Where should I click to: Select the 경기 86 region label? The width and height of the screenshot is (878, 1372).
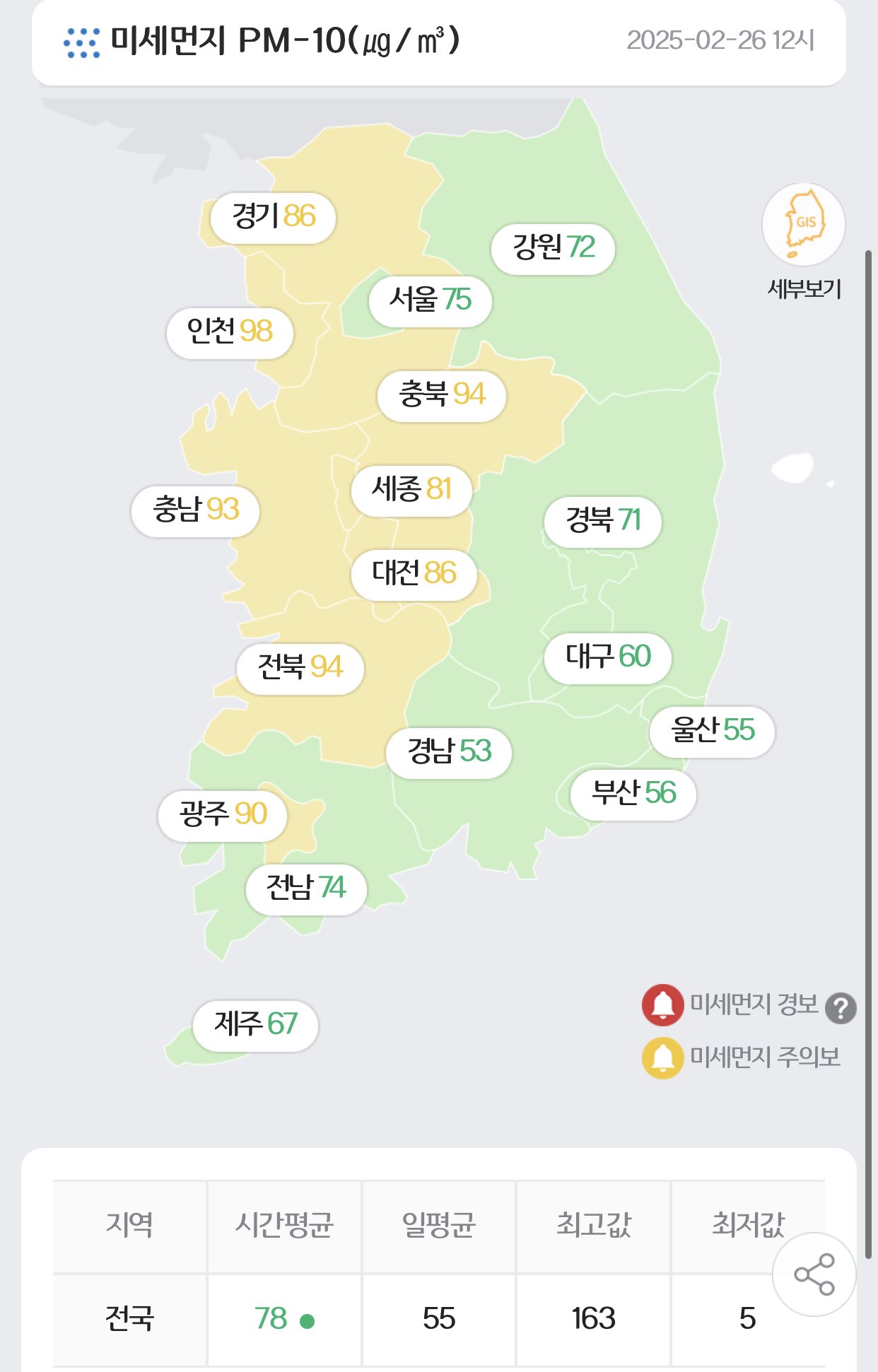coord(274,217)
